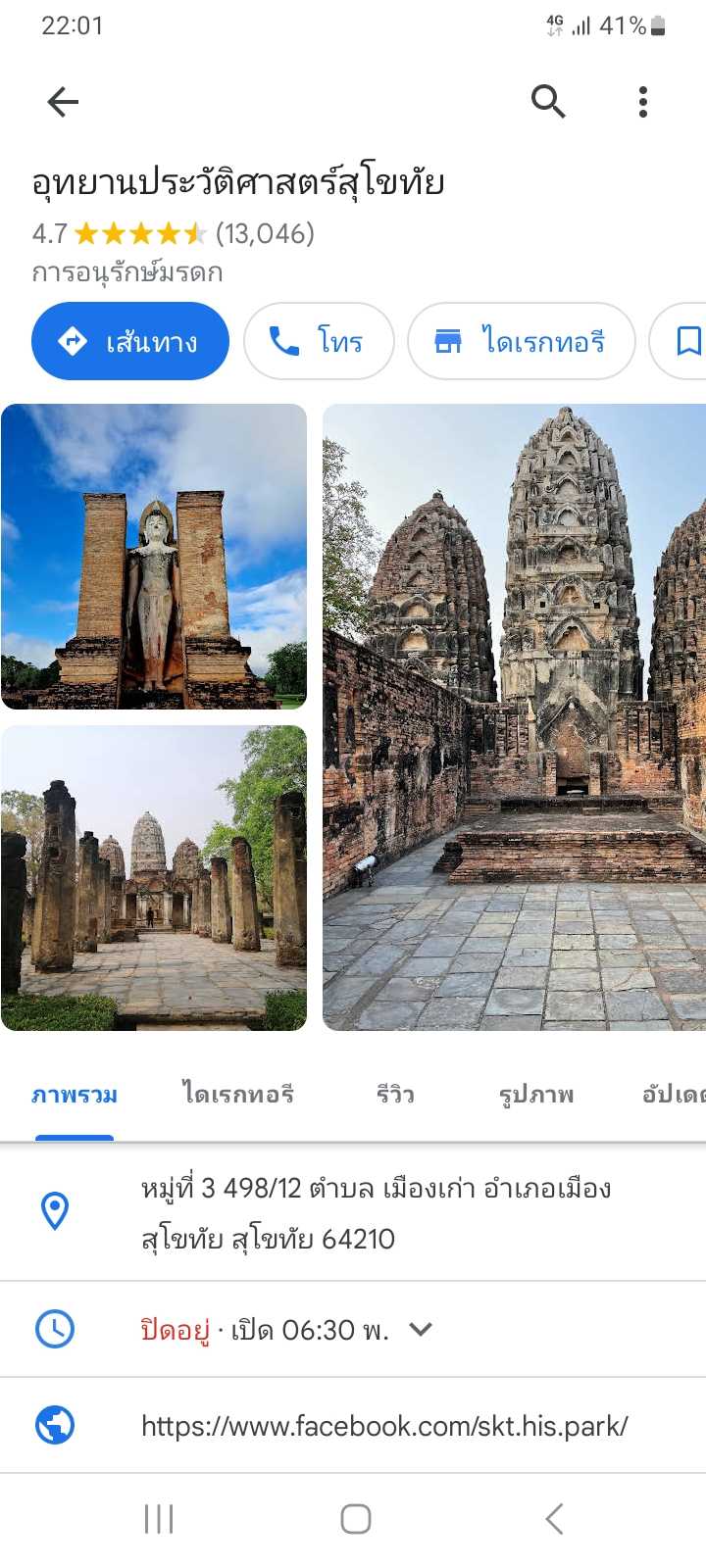
Task: Open the large prang towers photo
Action: (514, 716)
